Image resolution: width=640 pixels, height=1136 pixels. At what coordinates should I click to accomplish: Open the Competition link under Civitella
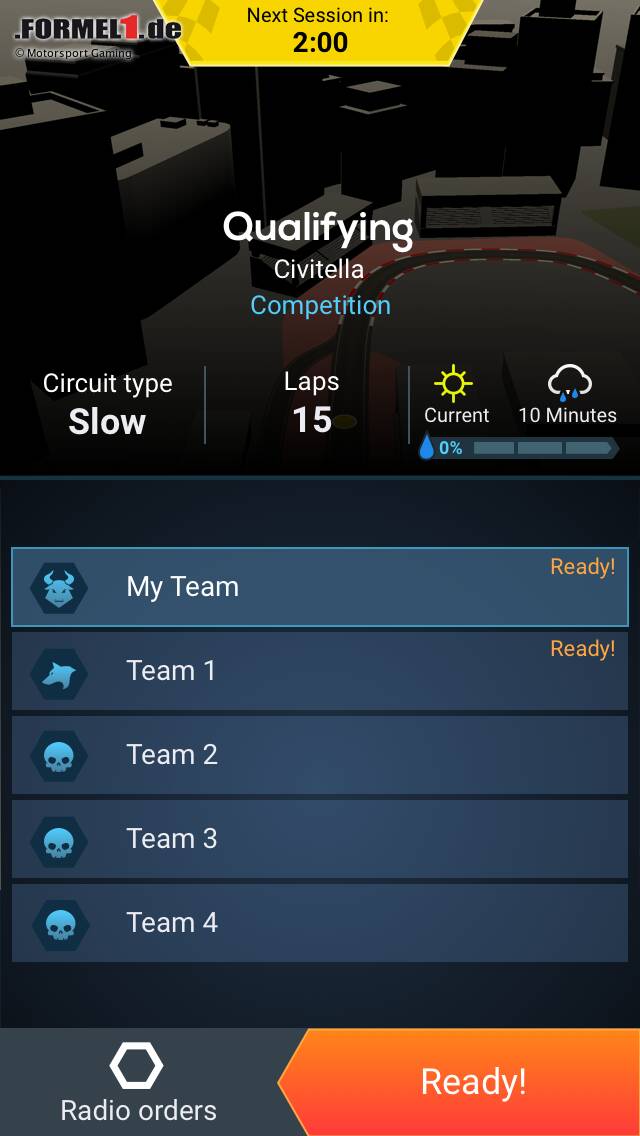[x=320, y=305]
